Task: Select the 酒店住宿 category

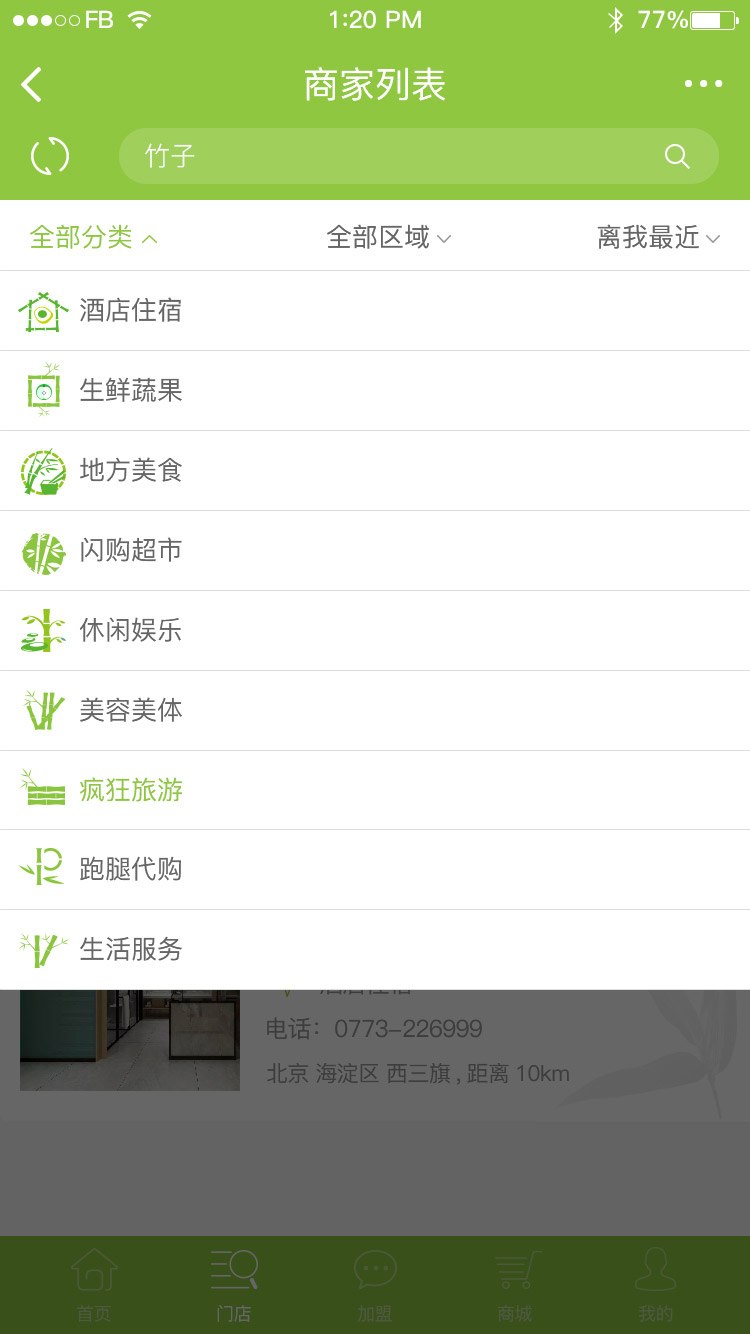Action: (x=130, y=311)
